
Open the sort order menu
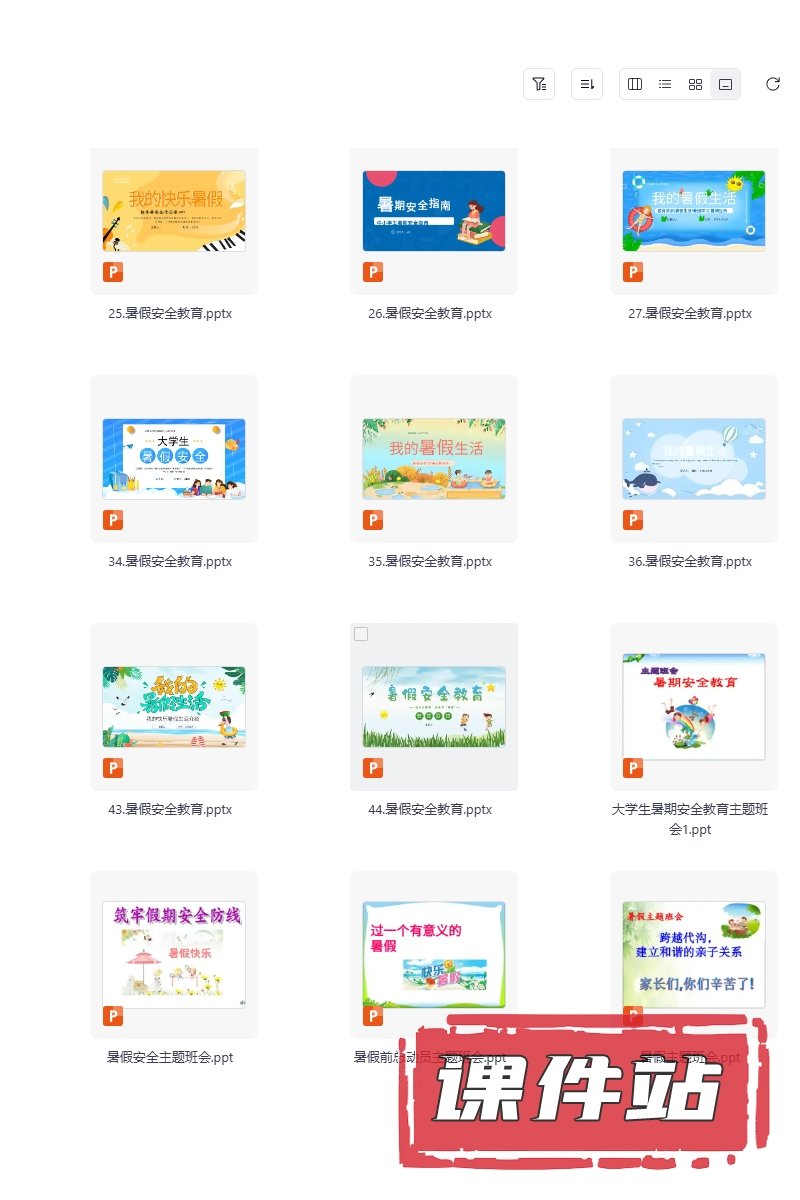(587, 84)
